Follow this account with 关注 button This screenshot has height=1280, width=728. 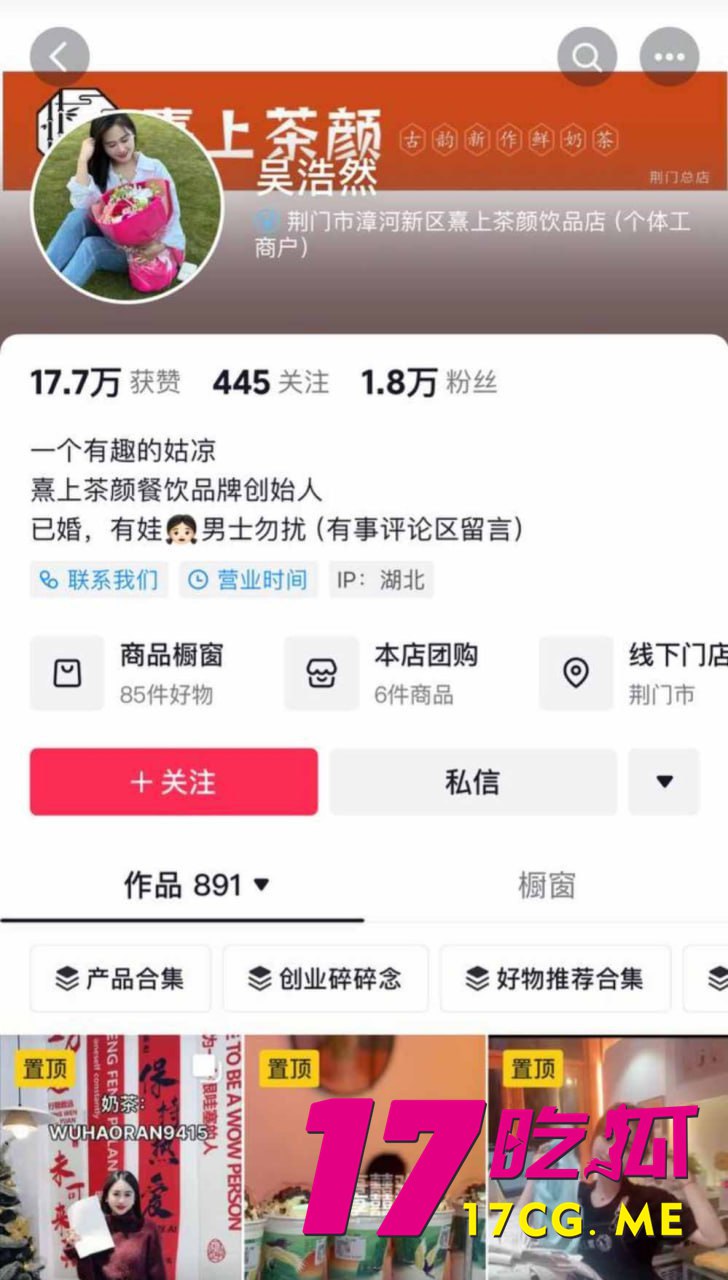[x=174, y=782]
